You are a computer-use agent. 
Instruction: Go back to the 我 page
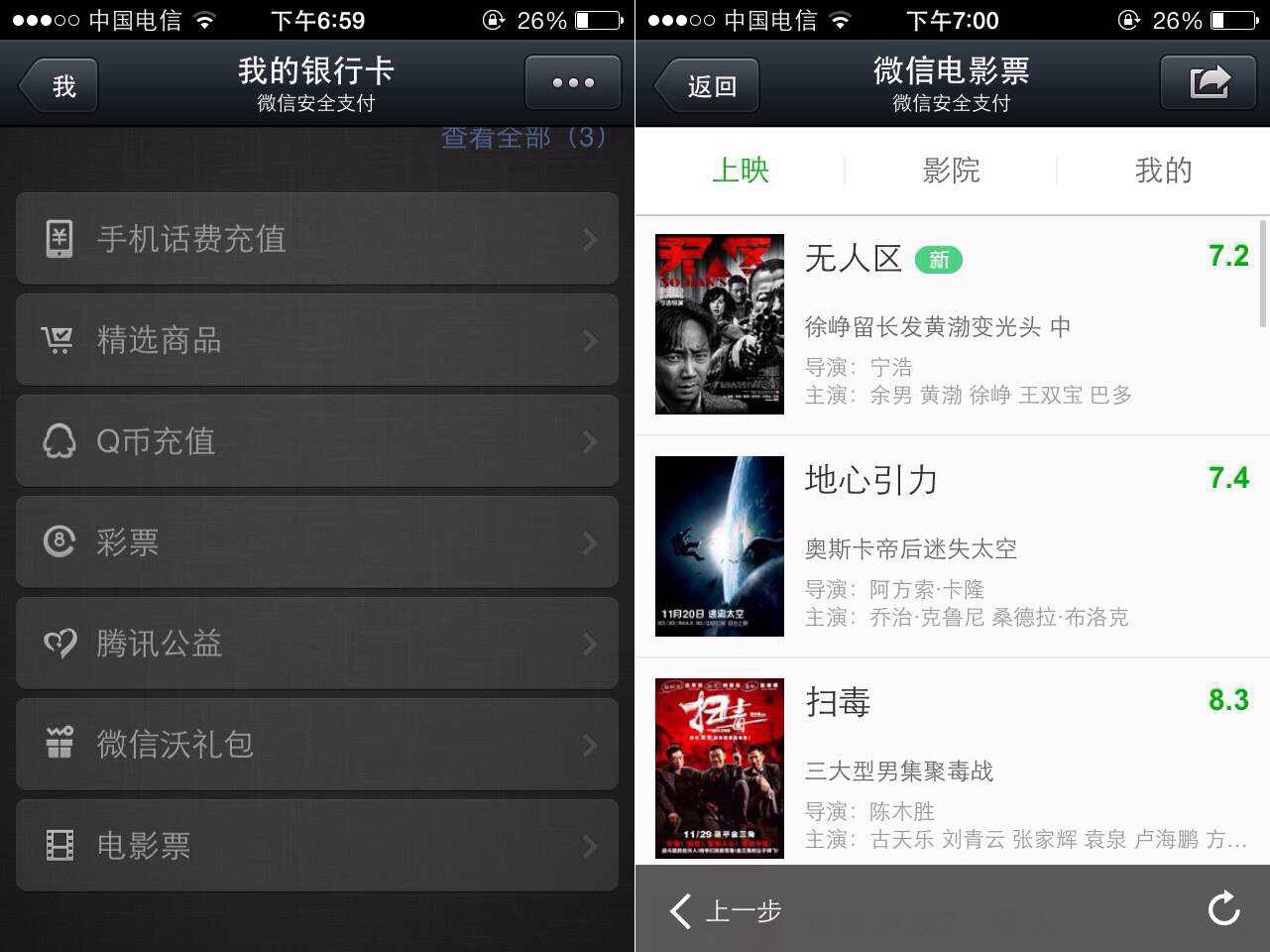pos(59,86)
